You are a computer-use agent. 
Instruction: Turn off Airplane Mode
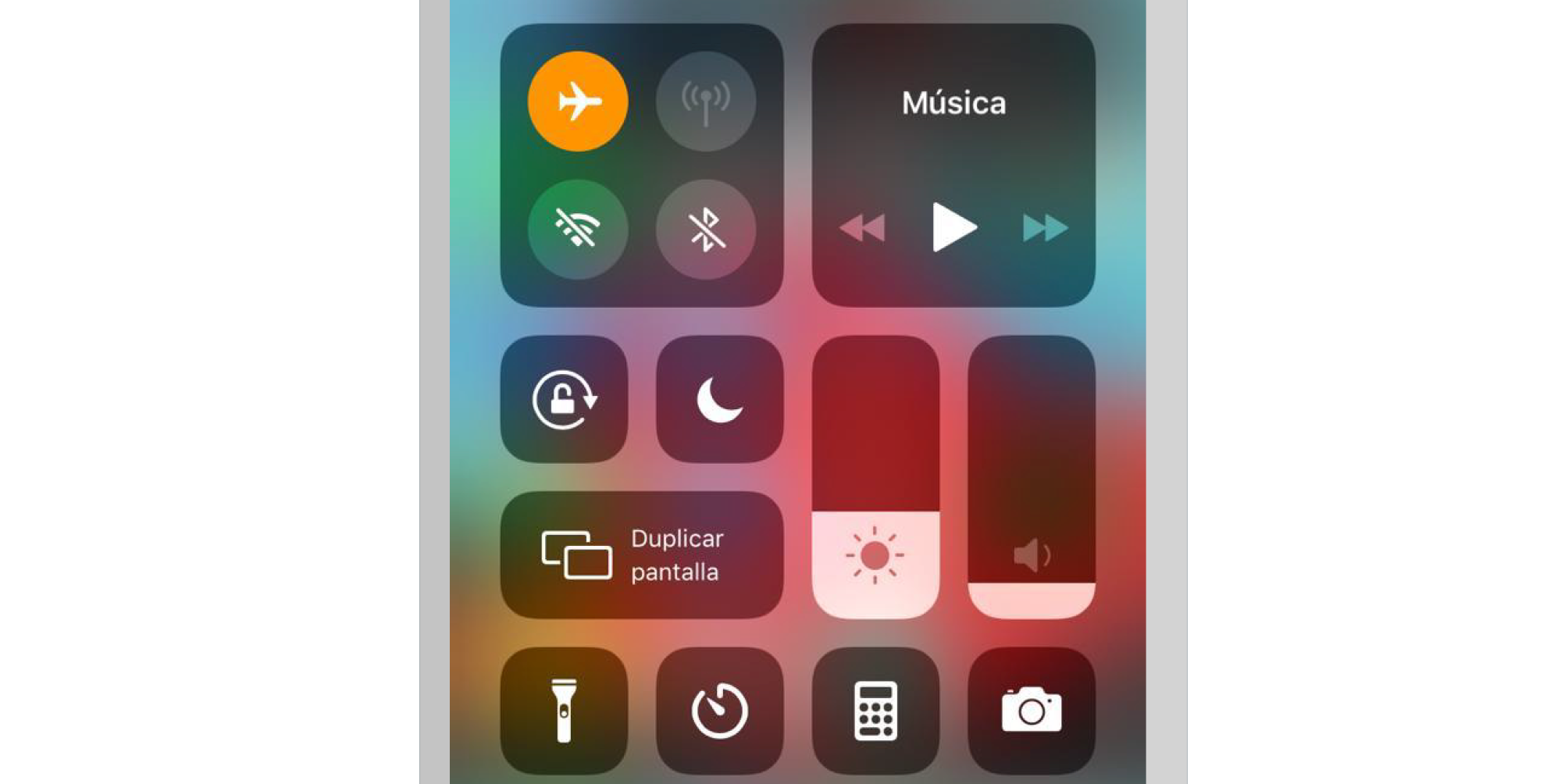pos(578,102)
